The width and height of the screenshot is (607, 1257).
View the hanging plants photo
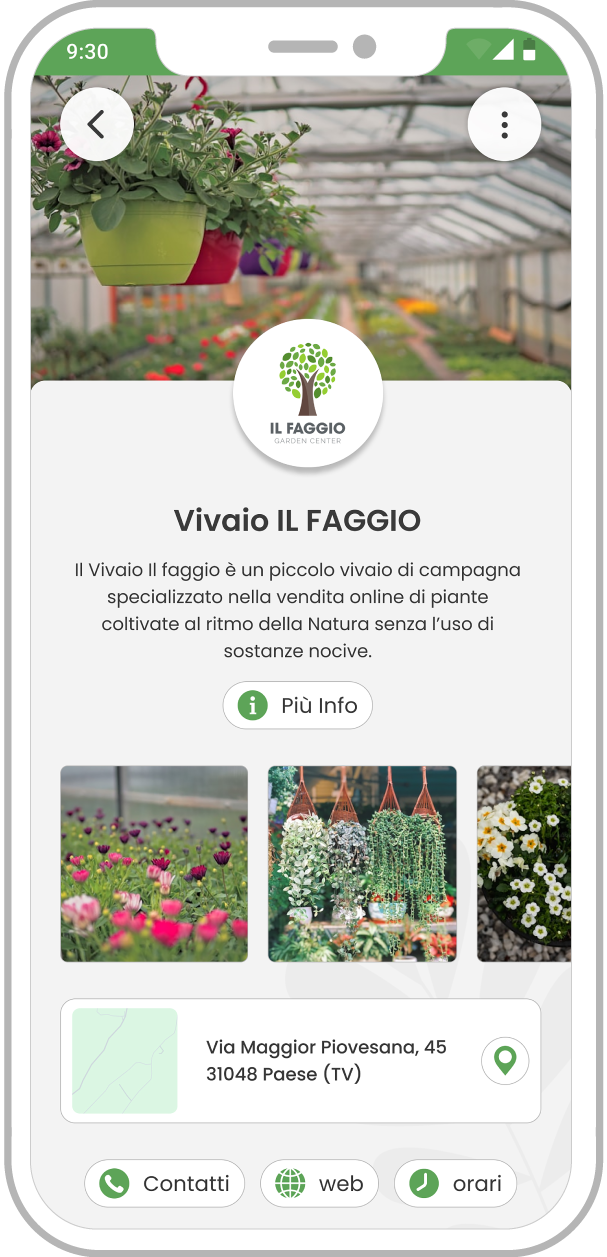[x=362, y=864]
